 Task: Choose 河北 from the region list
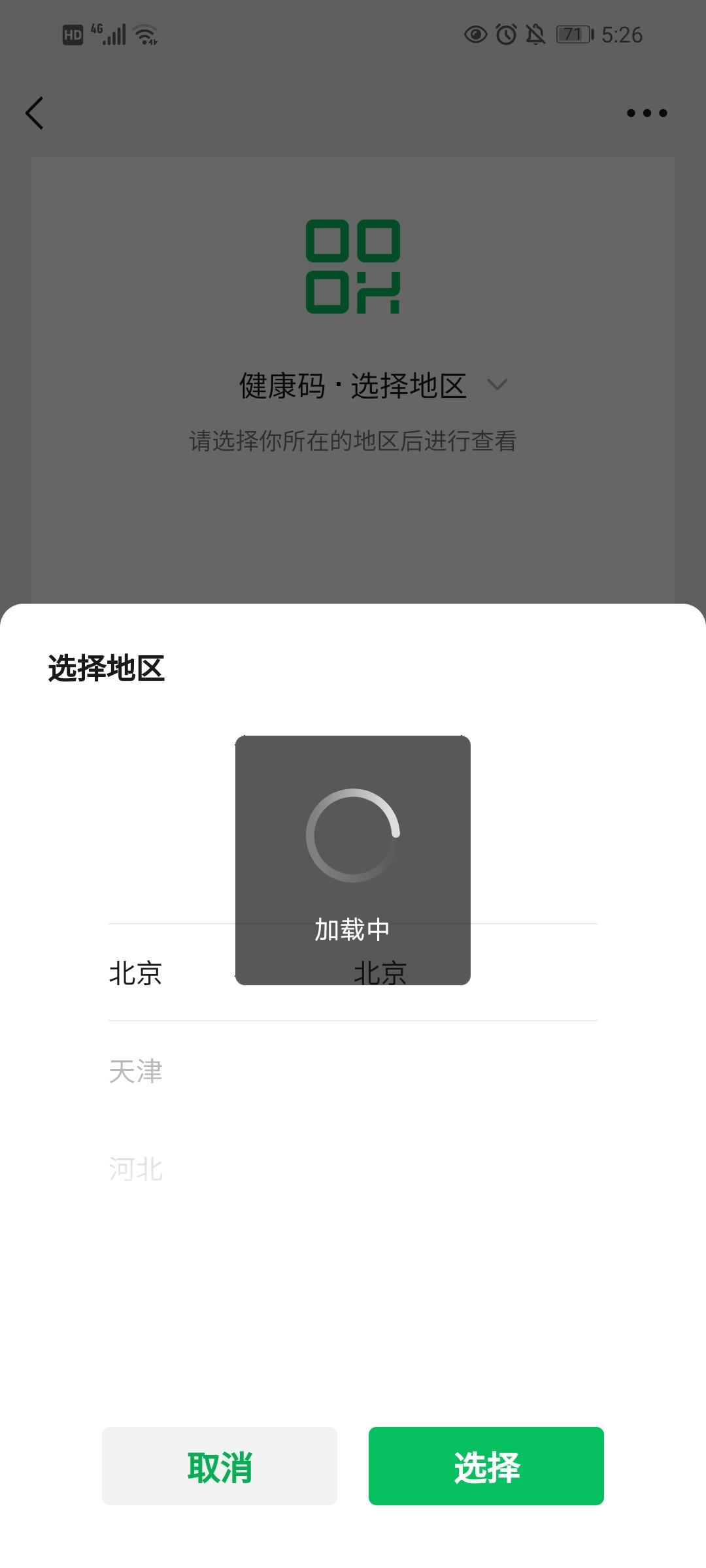pyautogui.click(x=135, y=1169)
